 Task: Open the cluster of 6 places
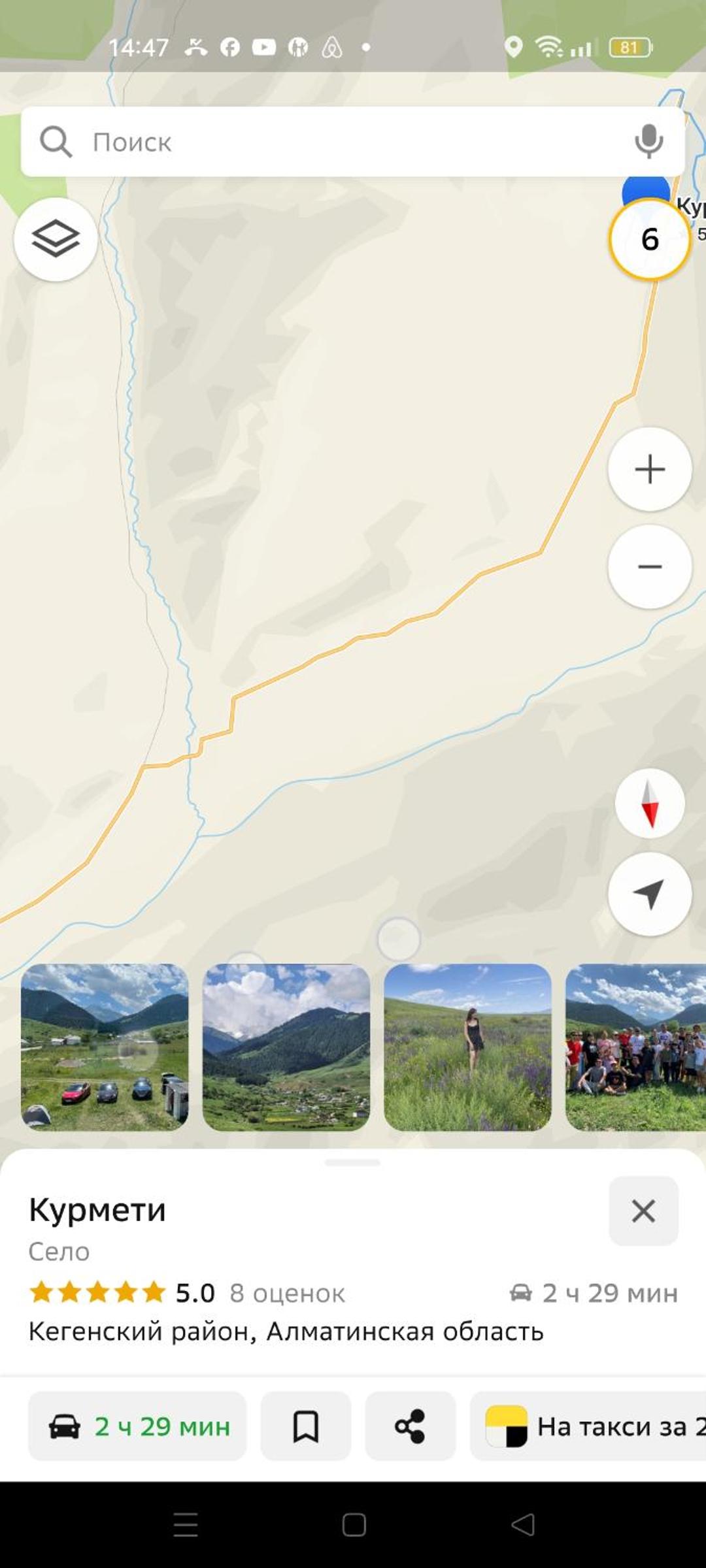[x=649, y=239]
